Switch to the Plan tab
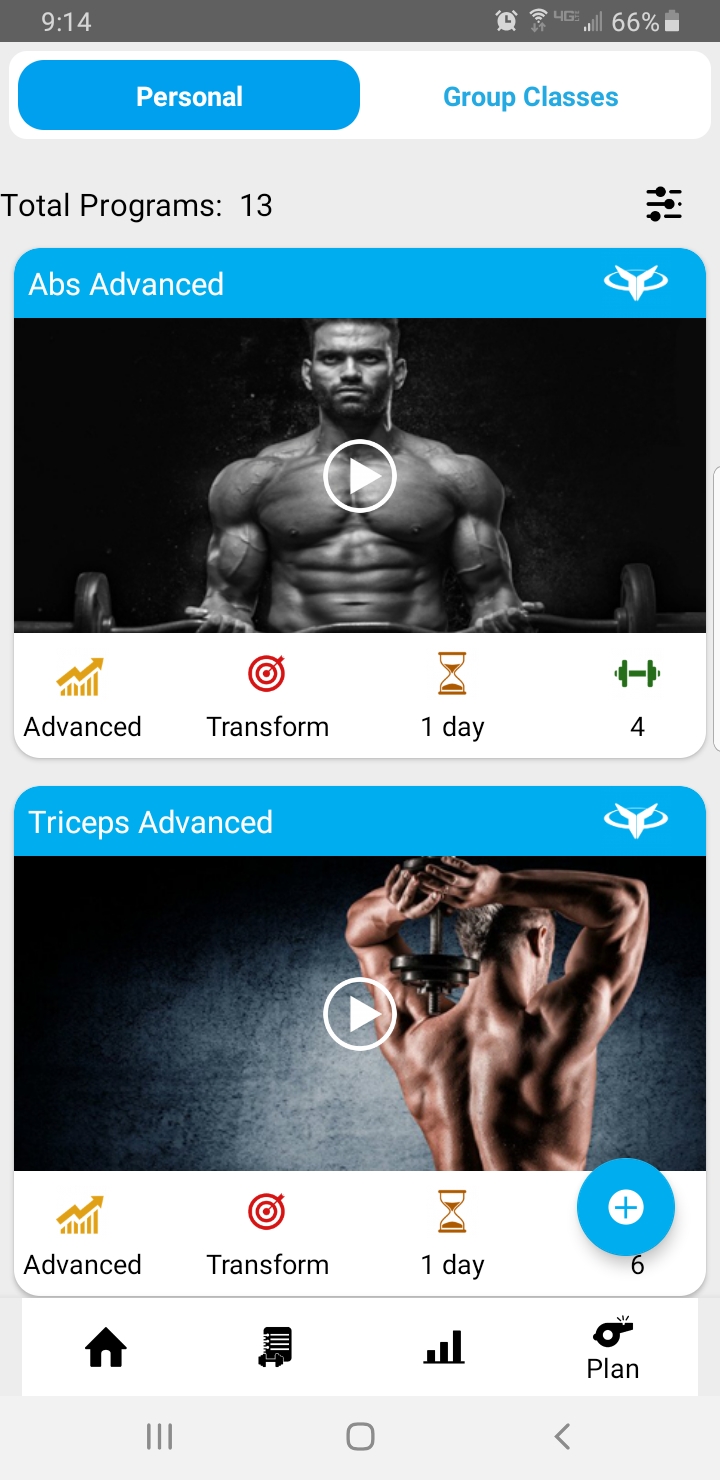The width and height of the screenshot is (720, 1480). pos(612,1350)
